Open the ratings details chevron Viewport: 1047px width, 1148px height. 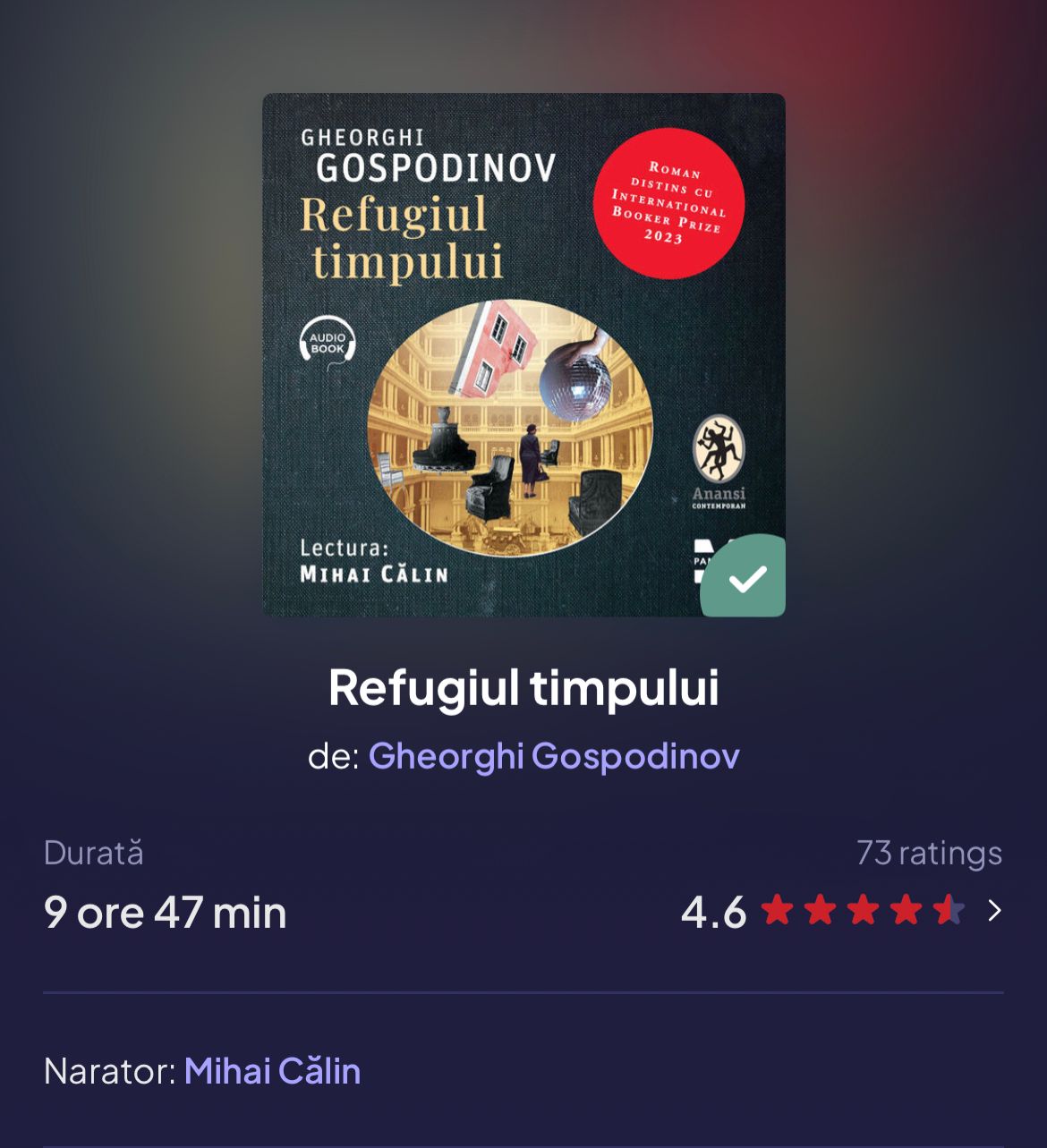click(993, 911)
